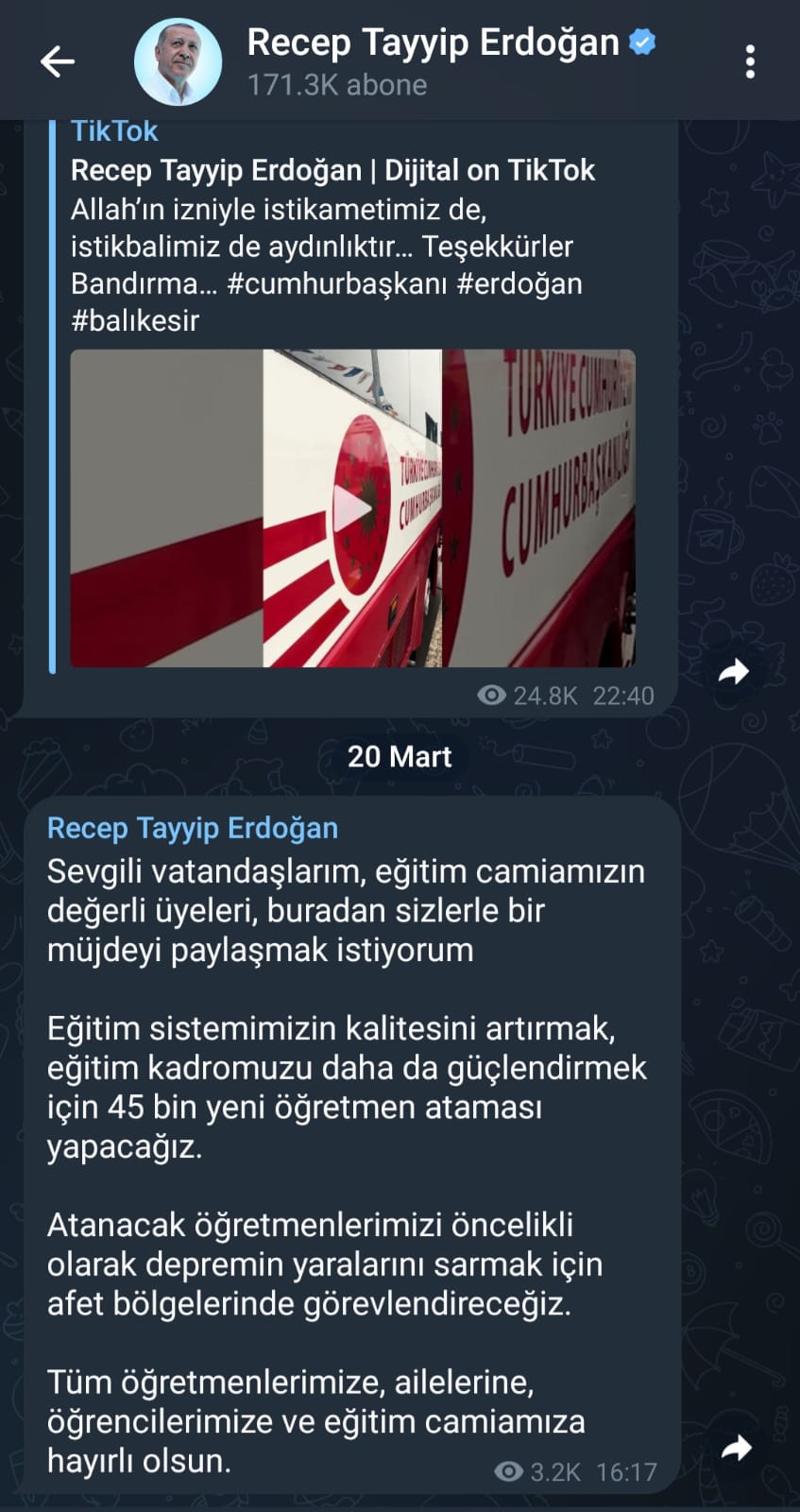This screenshot has width=800, height=1512.
Task: Tap the 20 Mart date chip
Action: tap(400, 757)
